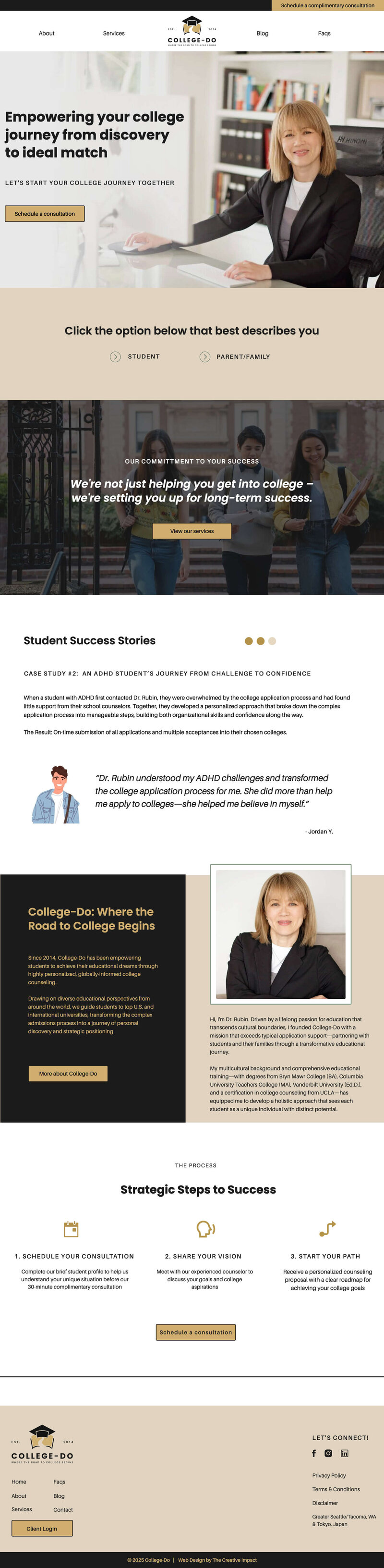Go to Services in top navigation

click(x=114, y=34)
